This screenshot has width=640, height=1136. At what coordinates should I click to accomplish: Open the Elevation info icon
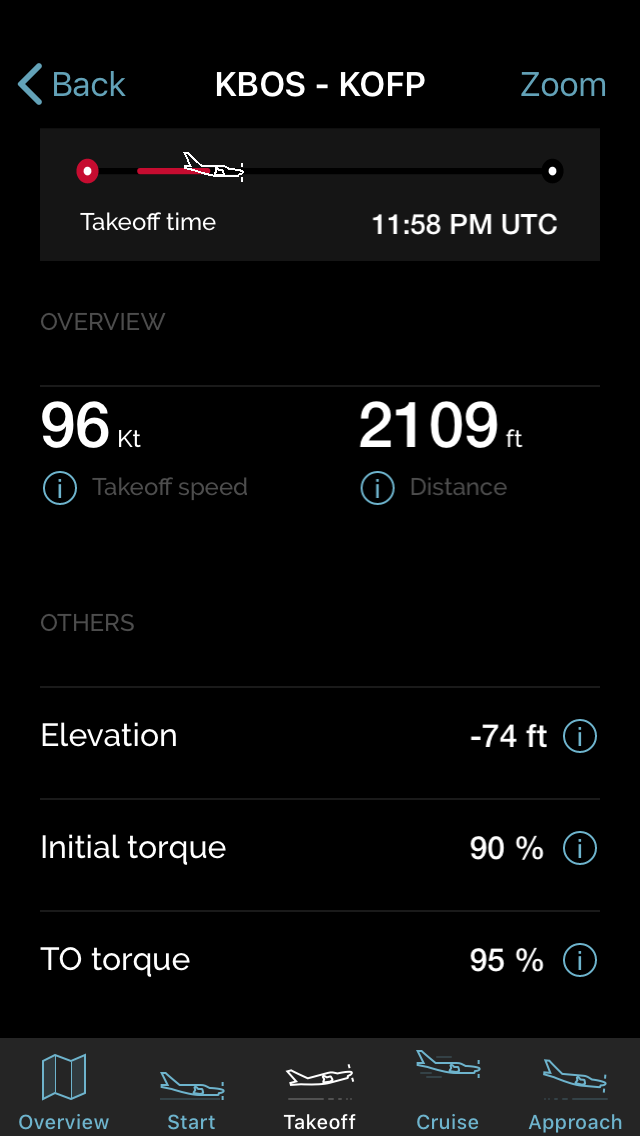[x=580, y=736]
